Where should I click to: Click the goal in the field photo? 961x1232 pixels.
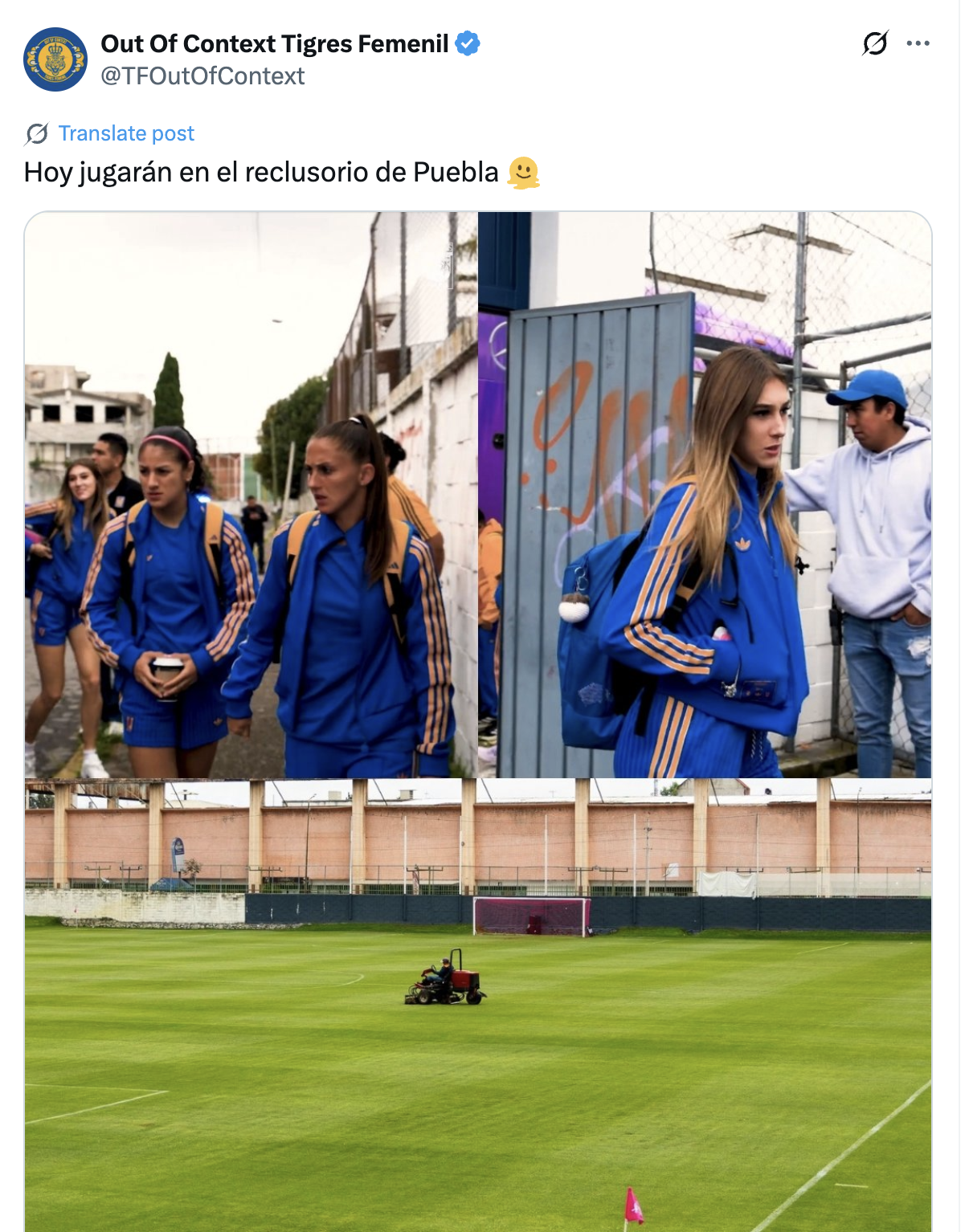click(532, 916)
